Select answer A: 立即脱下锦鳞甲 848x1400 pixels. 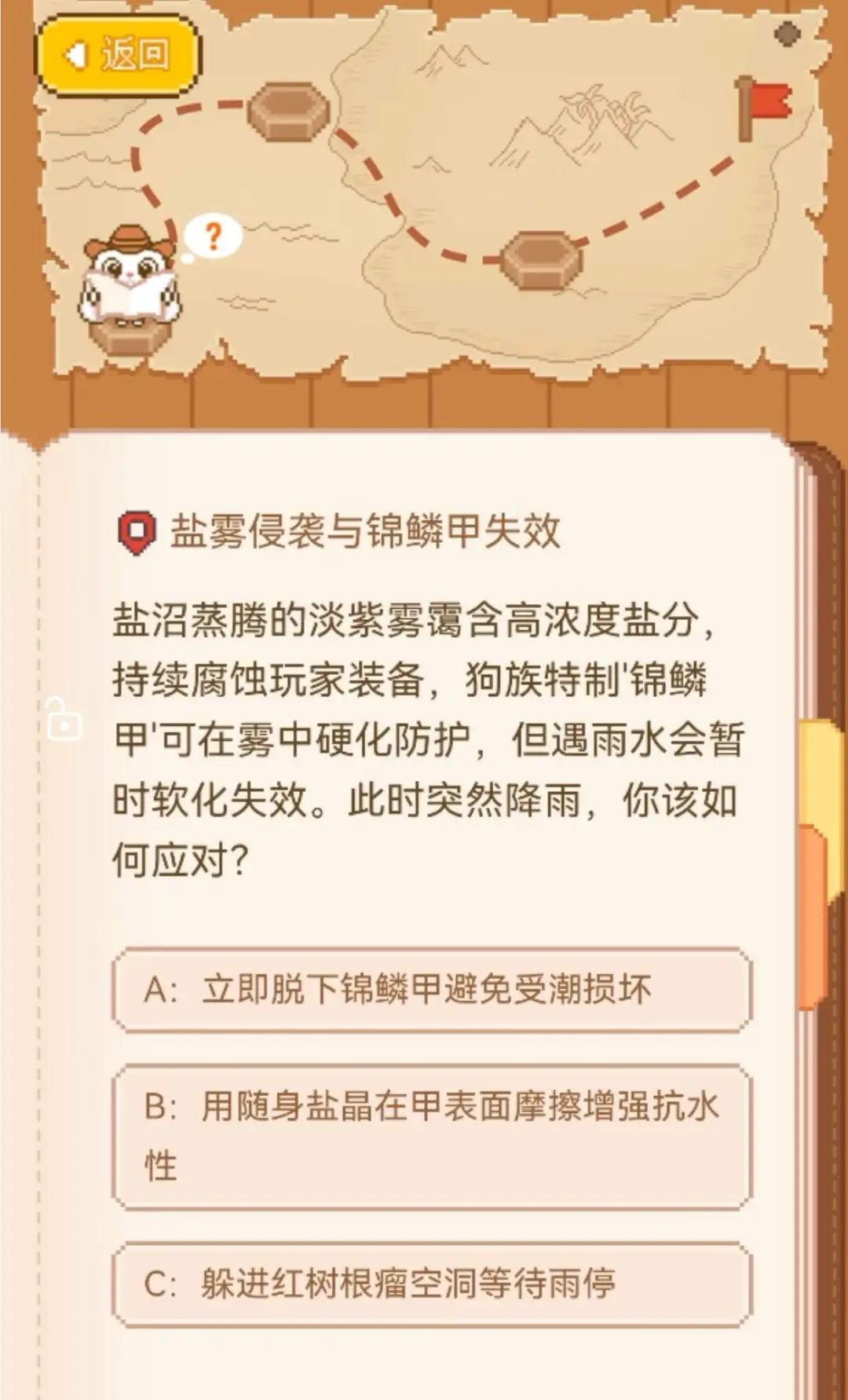(x=432, y=989)
